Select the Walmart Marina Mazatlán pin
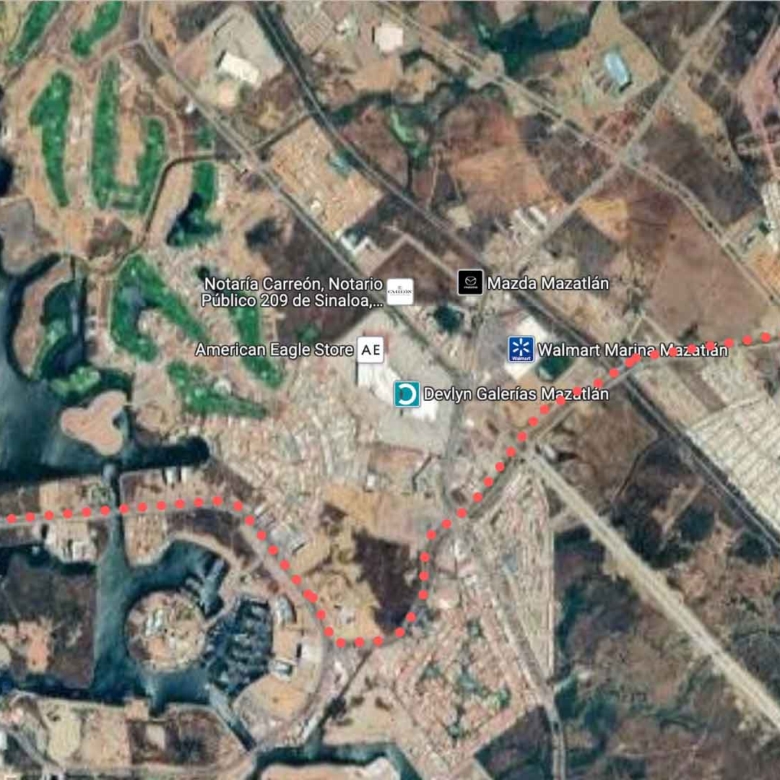This screenshot has height=780, width=780. [519, 350]
